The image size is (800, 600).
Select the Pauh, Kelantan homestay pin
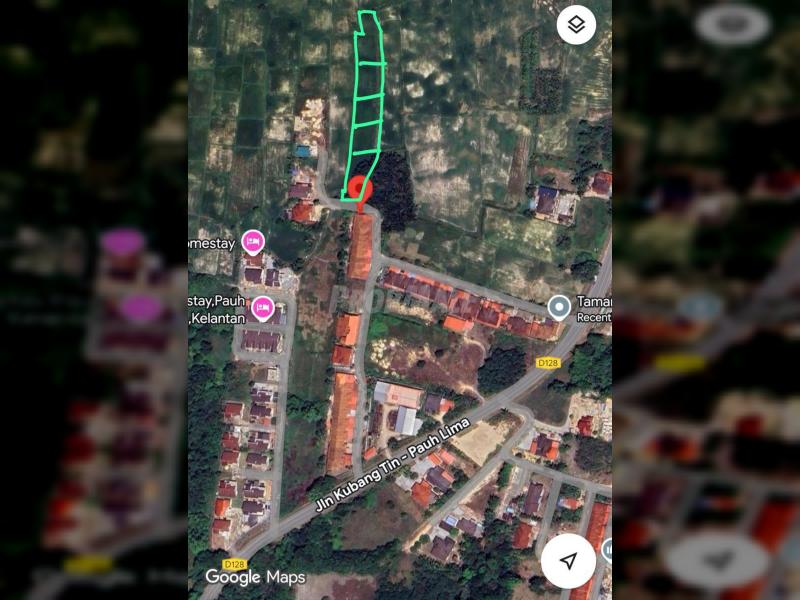(264, 307)
